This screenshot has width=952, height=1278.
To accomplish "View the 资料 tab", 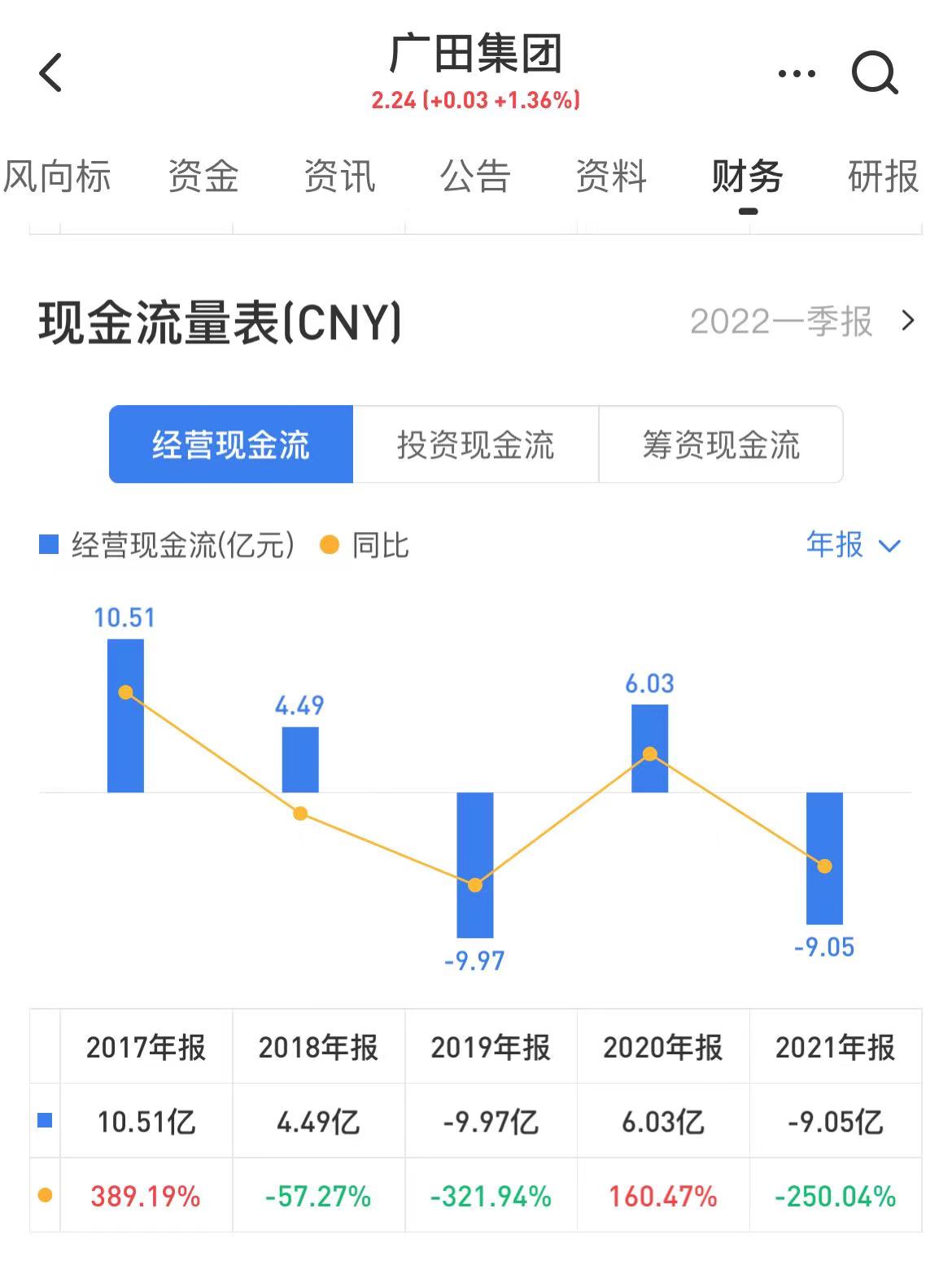I will (611, 177).
